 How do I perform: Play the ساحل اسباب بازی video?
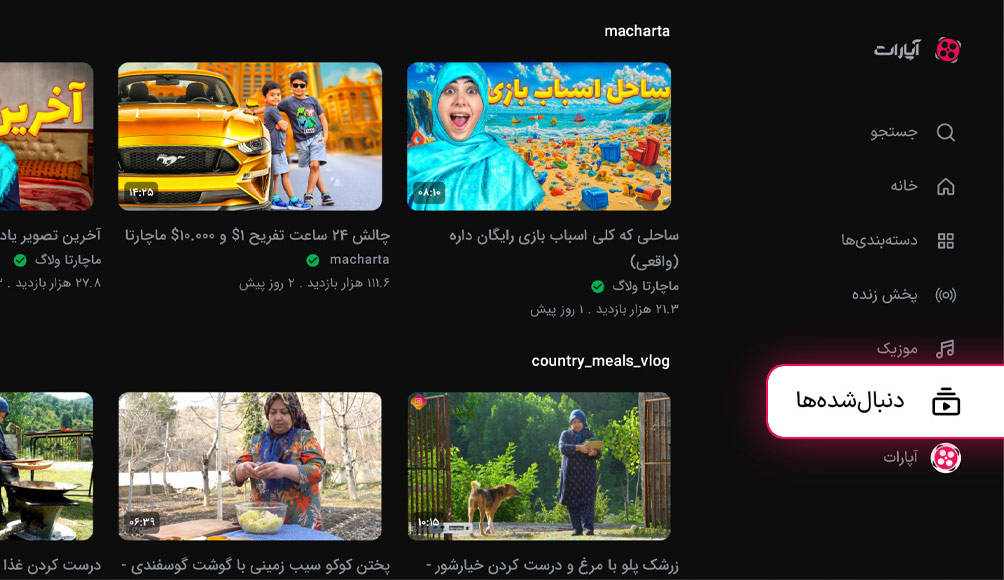539,137
